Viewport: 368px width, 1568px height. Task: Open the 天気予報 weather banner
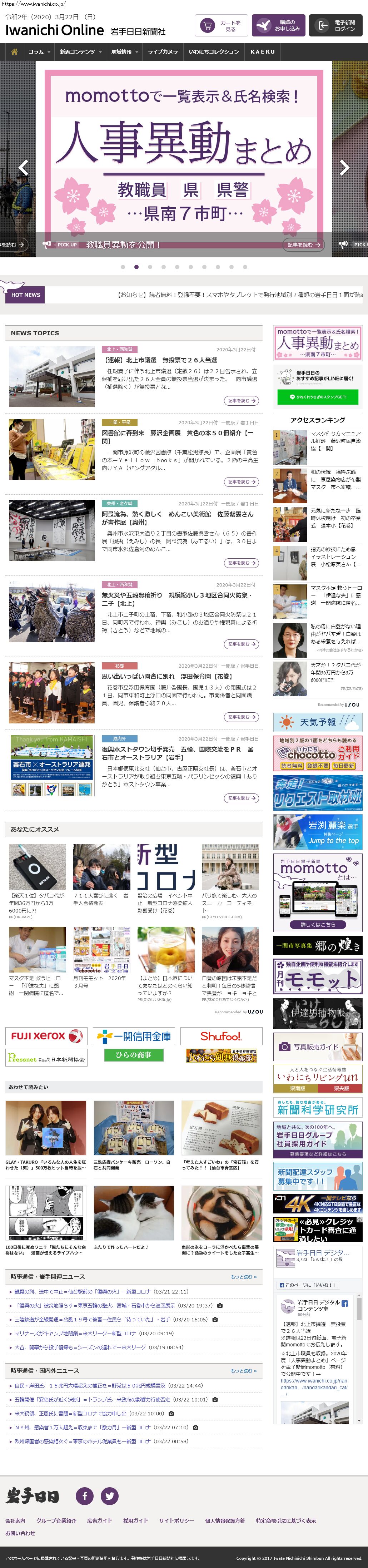pyautogui.click(x=318, y=722)
